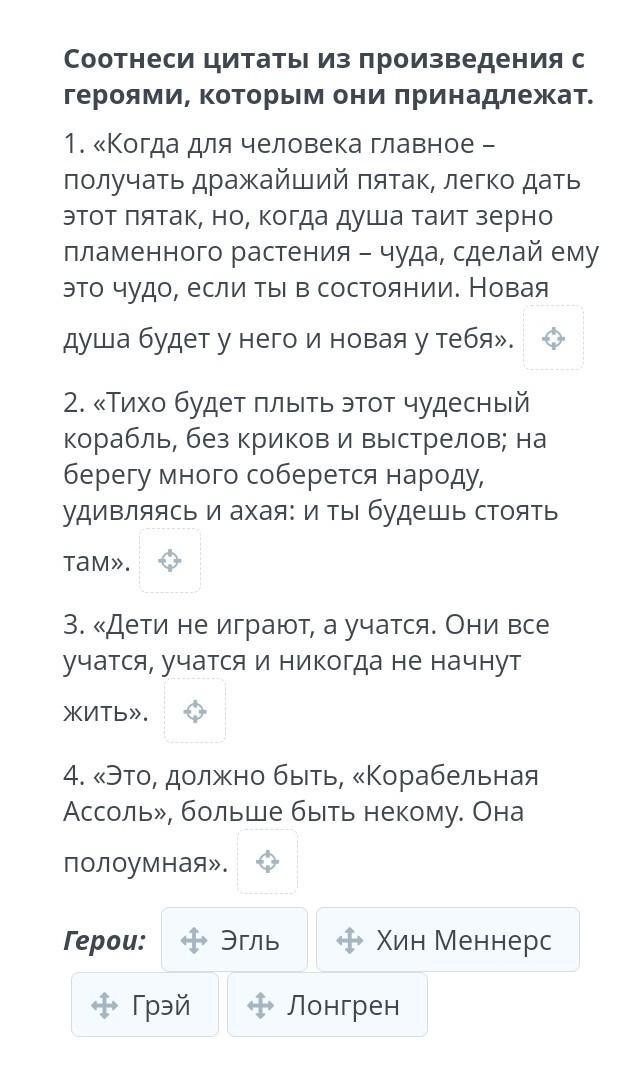The image size is (629, 1090).
Task: Pick the Грэй hero chip
Action: click(x=145, y=1004)
